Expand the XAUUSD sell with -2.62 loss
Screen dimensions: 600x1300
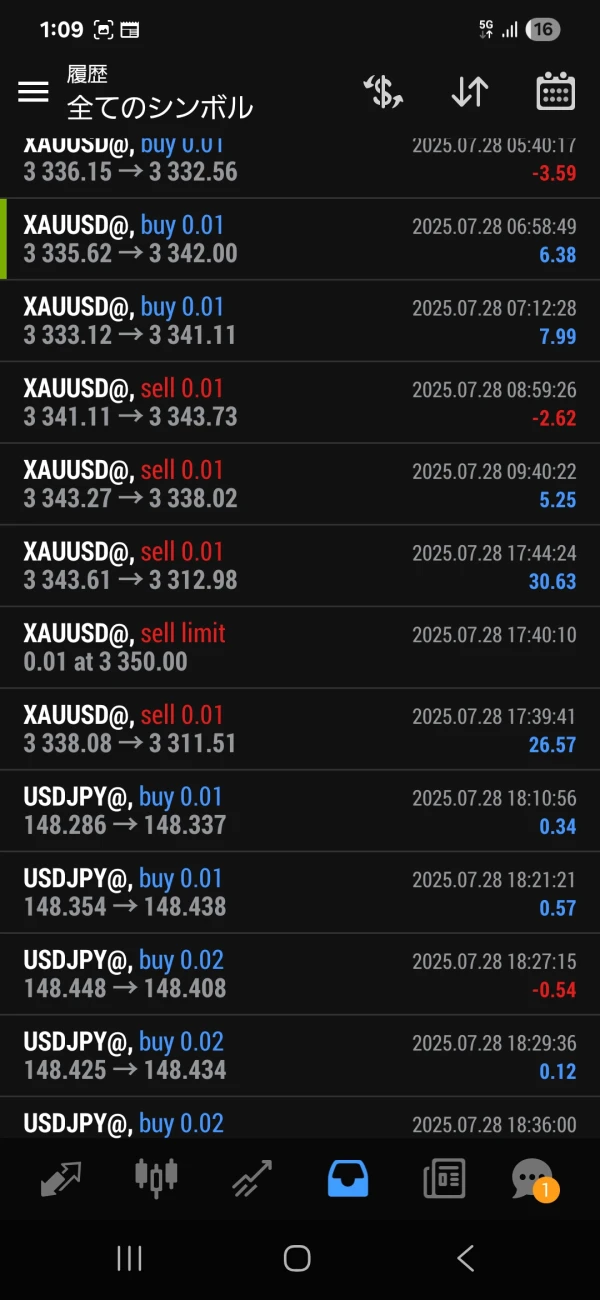[x=300, y=403]
